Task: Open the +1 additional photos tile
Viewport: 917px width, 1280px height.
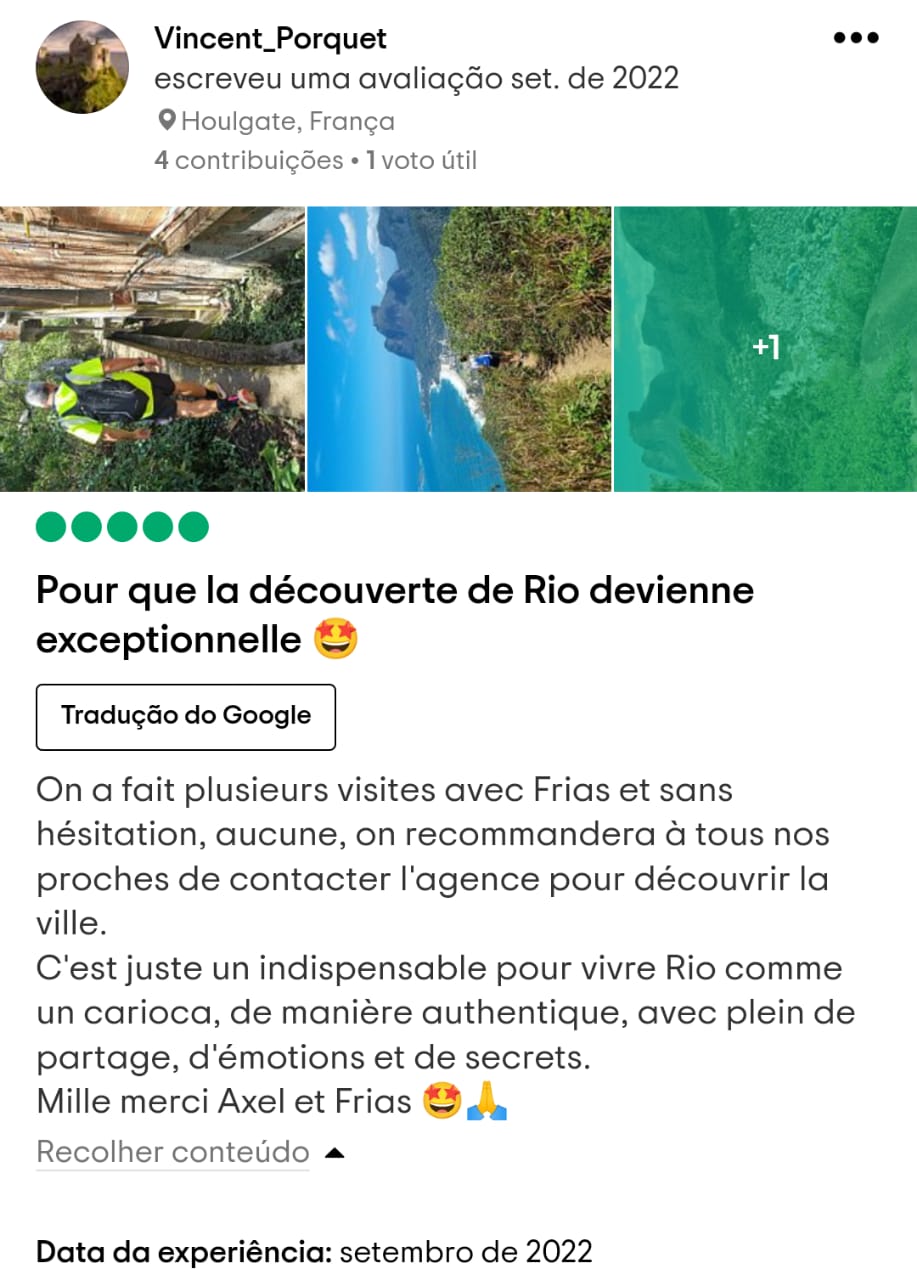Action: click(x=765, y=349)
